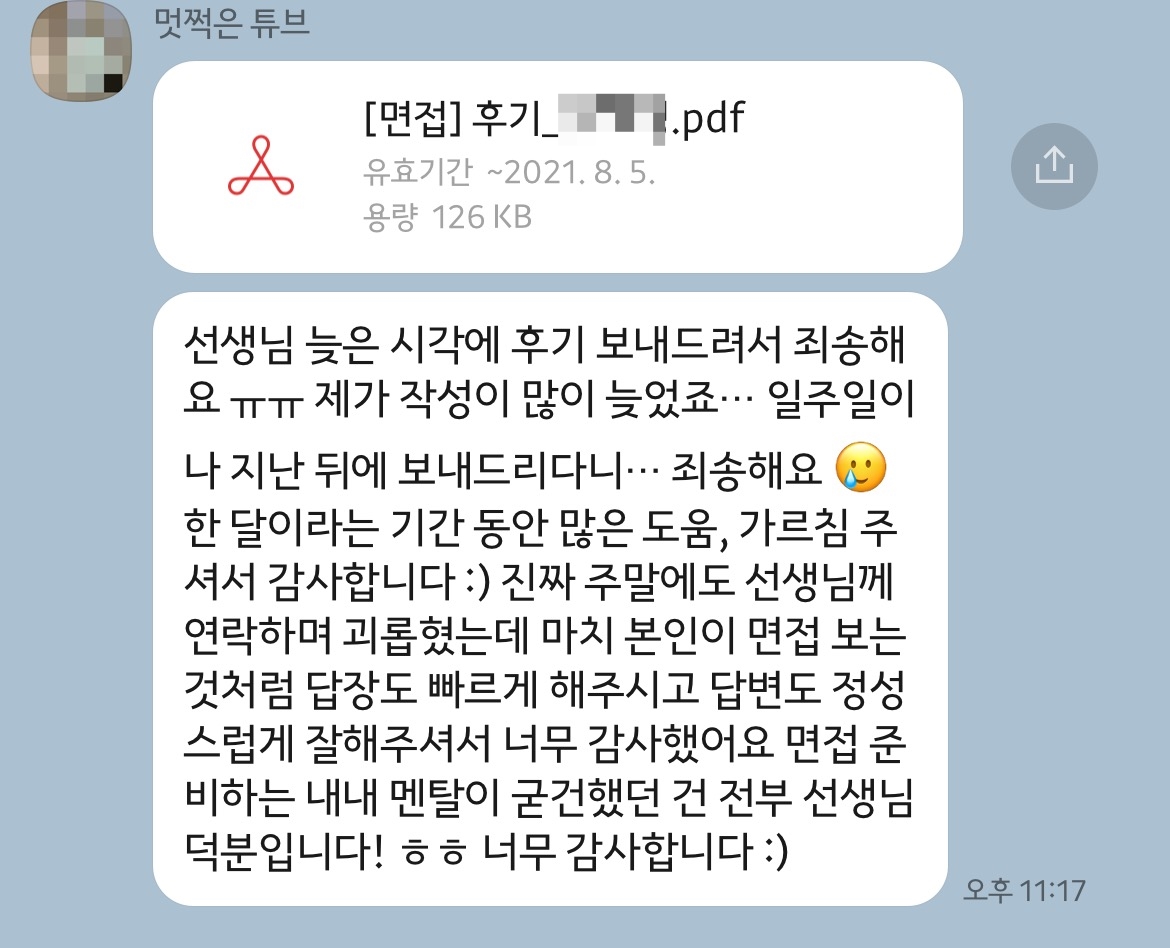Viewport: 1170px width, 948px height.
Task: Open 멋쩍은 튜브's profile picture
Action: pos(81,50)
